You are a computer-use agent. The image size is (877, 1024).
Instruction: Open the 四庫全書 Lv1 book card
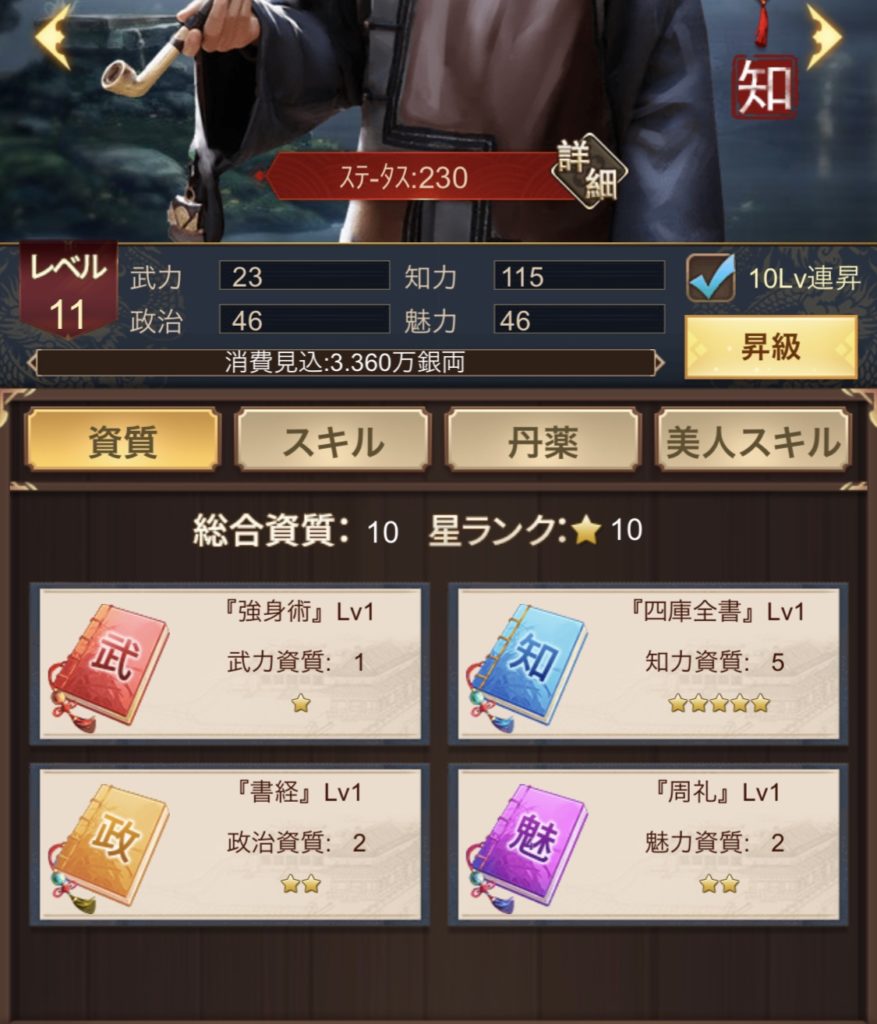tap(647, 664)
